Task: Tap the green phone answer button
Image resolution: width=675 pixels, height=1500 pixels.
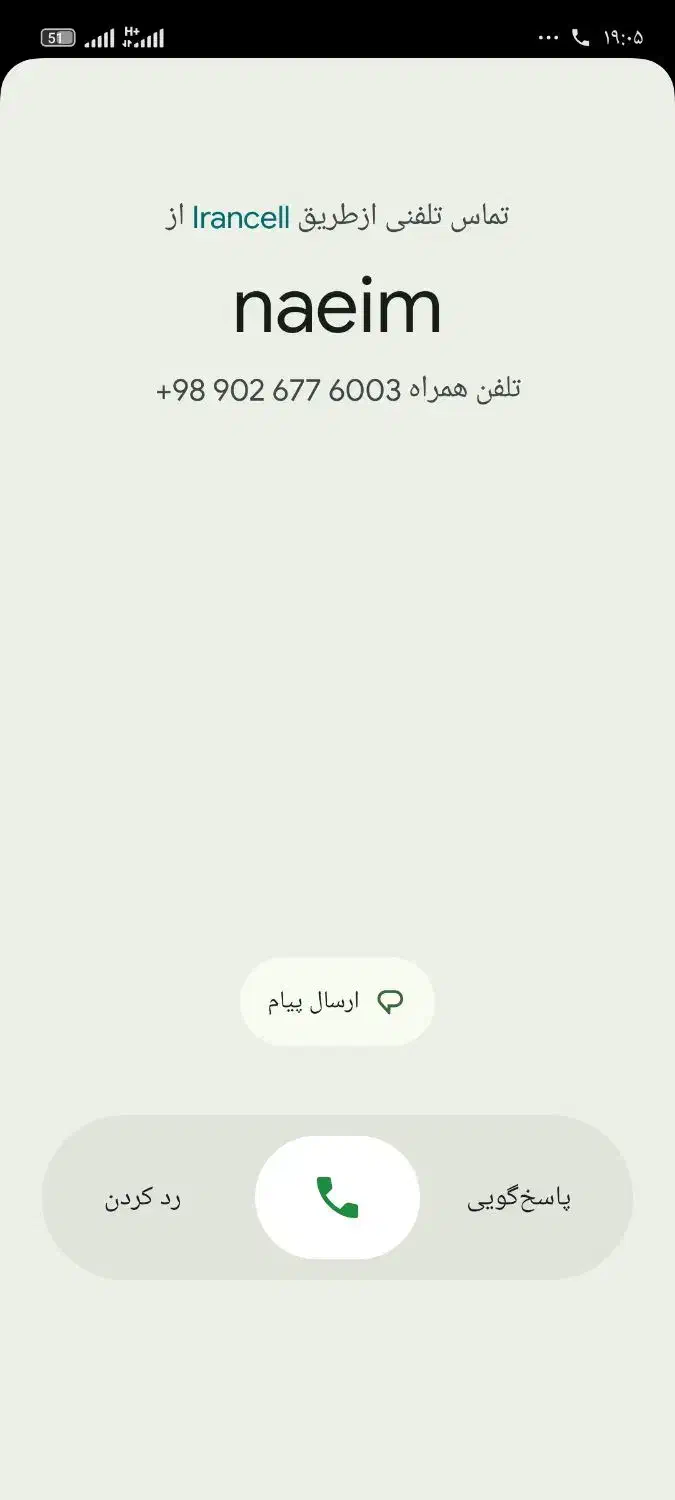Action: [x=337, y=1197]
